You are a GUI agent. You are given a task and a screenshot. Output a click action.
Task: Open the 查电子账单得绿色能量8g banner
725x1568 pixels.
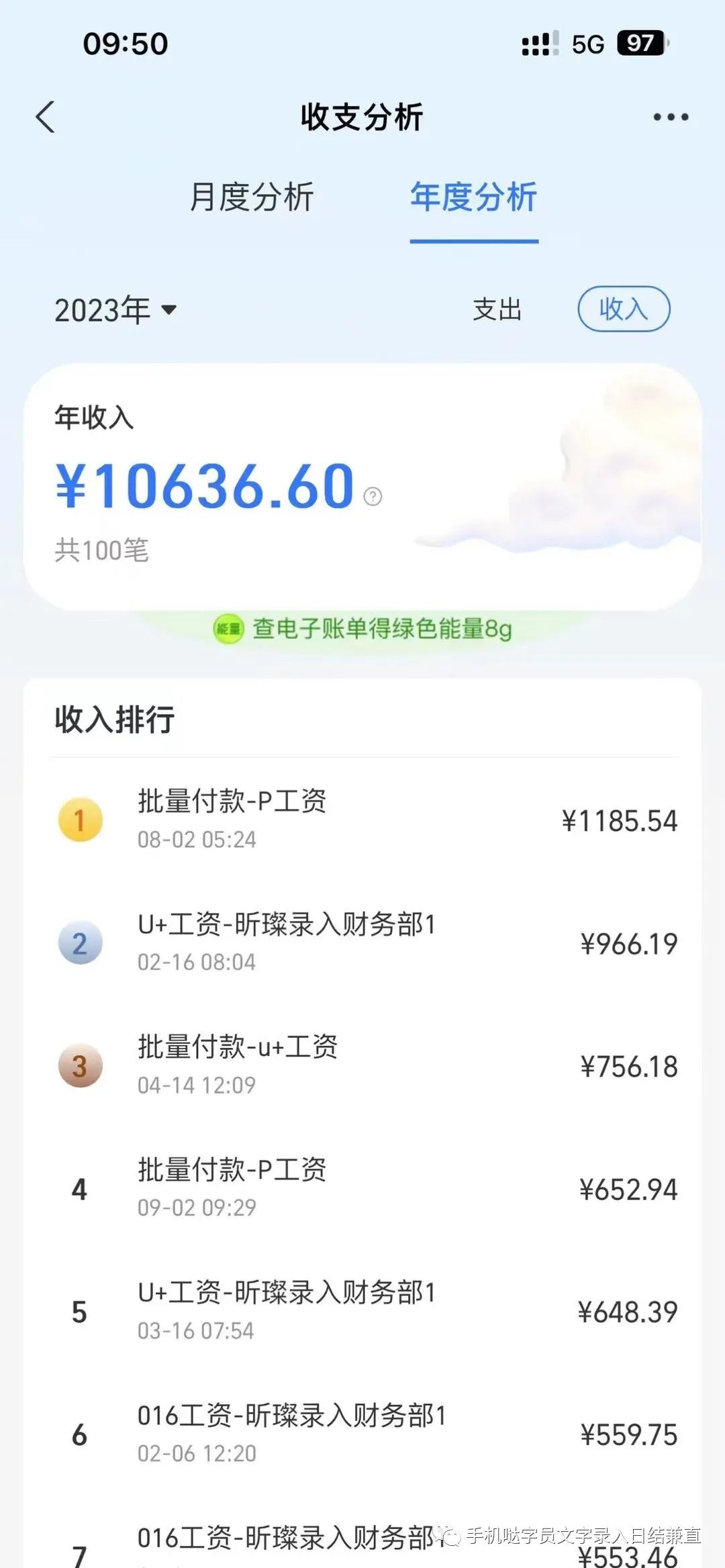(362, 629)
